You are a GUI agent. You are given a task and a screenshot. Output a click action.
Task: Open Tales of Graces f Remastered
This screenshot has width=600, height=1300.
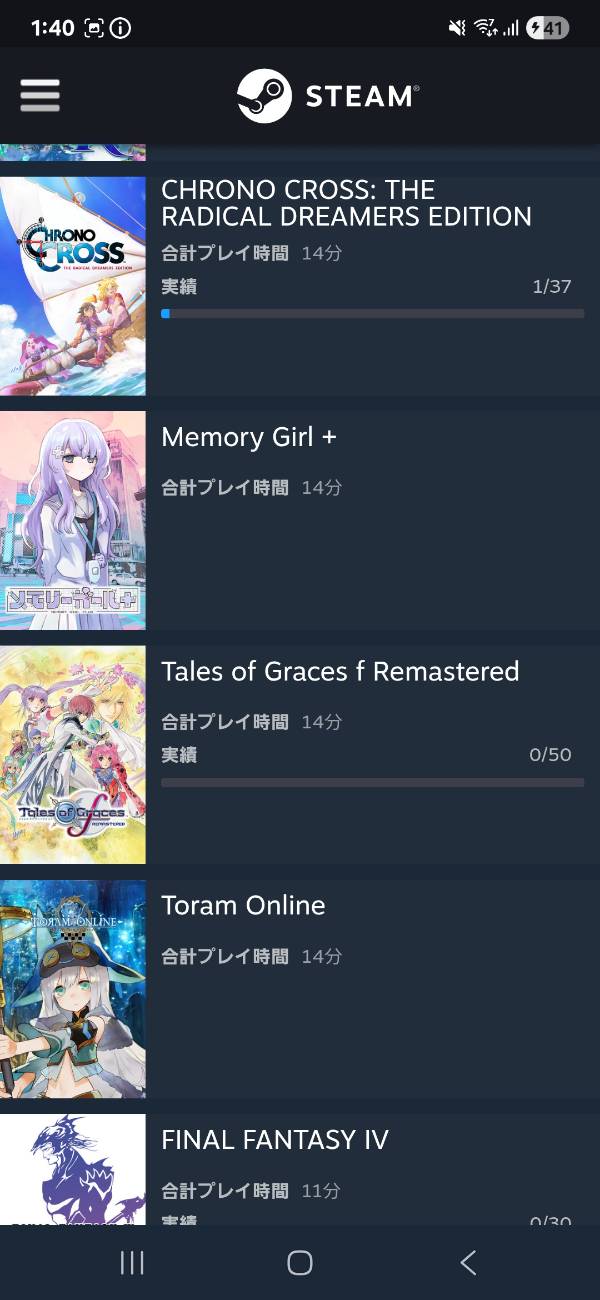pyautogui.click(x=340, y=671)
